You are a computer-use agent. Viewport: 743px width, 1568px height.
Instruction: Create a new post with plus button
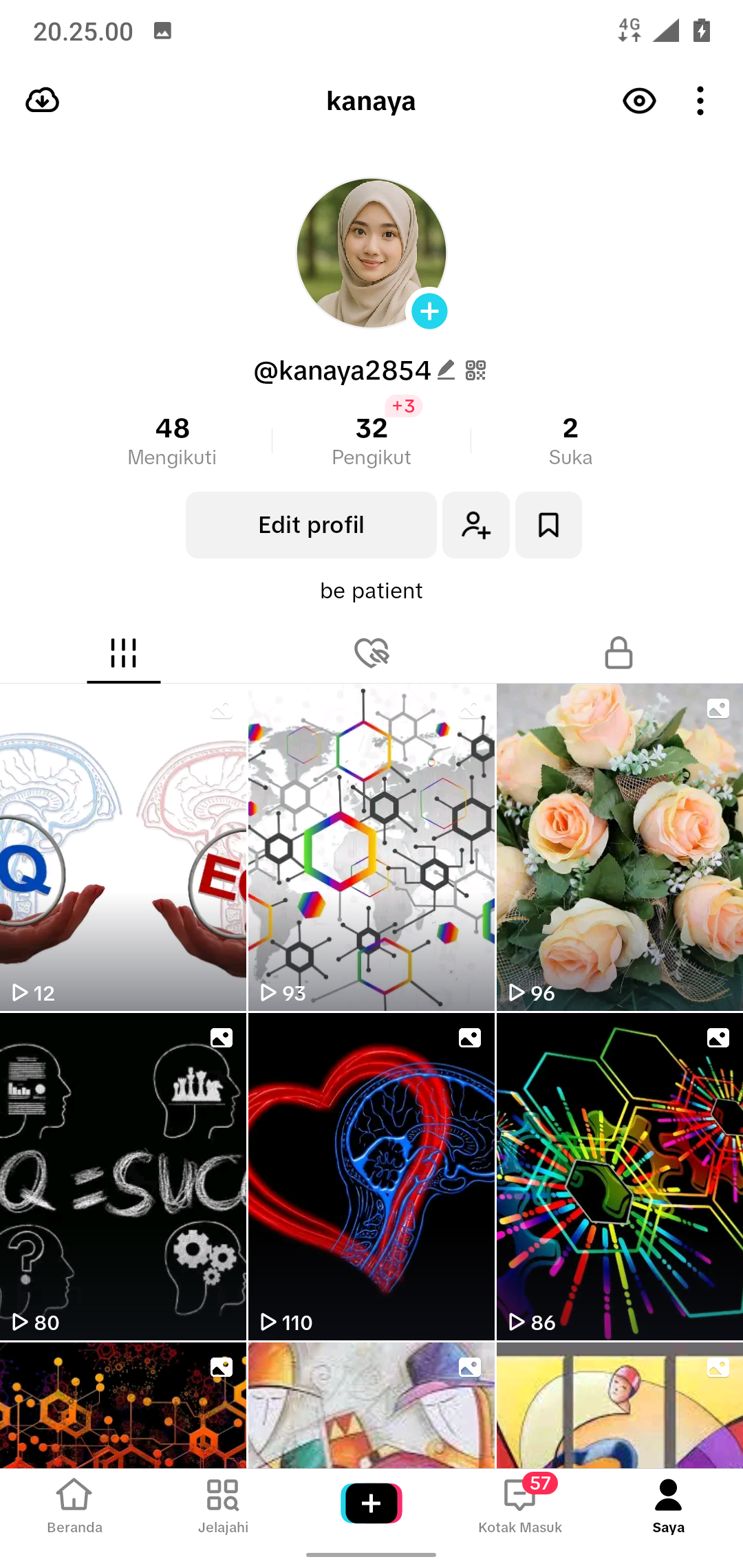[371, 1503]
